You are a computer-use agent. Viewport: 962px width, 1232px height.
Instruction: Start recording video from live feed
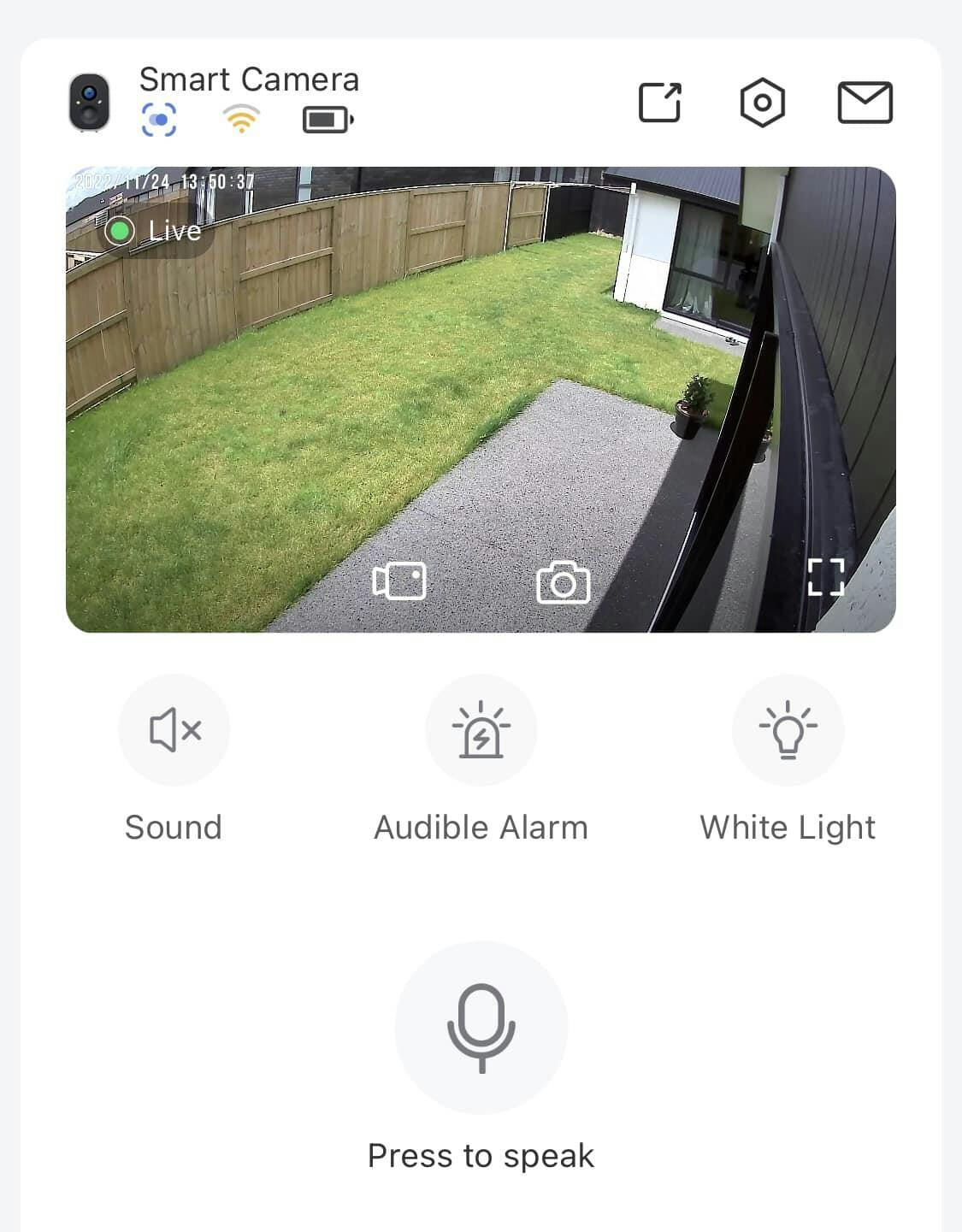pyautogui.click(x=399, y=581)
